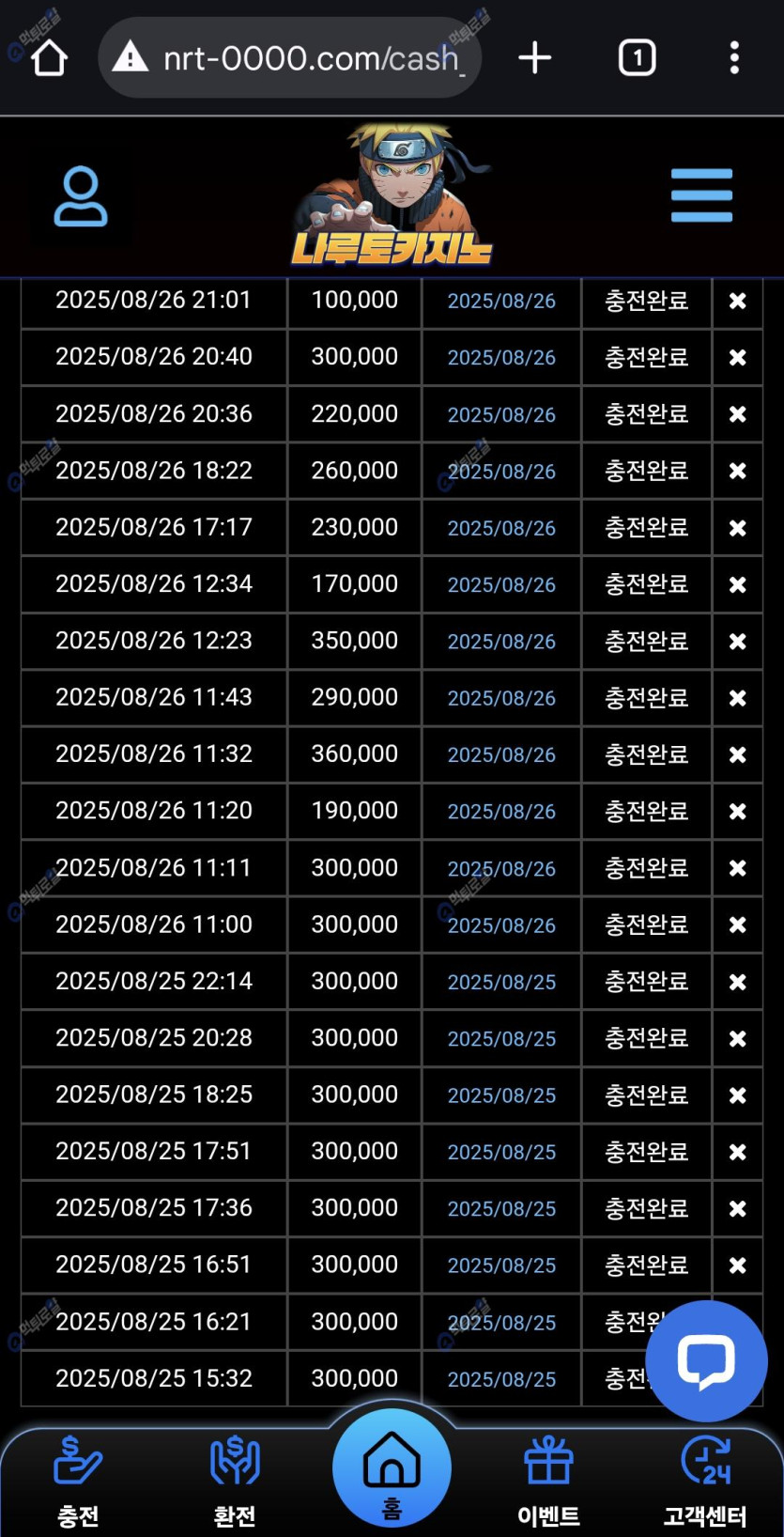
Task: Open the browser overflow menu
Action: pyautogui.click(x=734, y=58)
